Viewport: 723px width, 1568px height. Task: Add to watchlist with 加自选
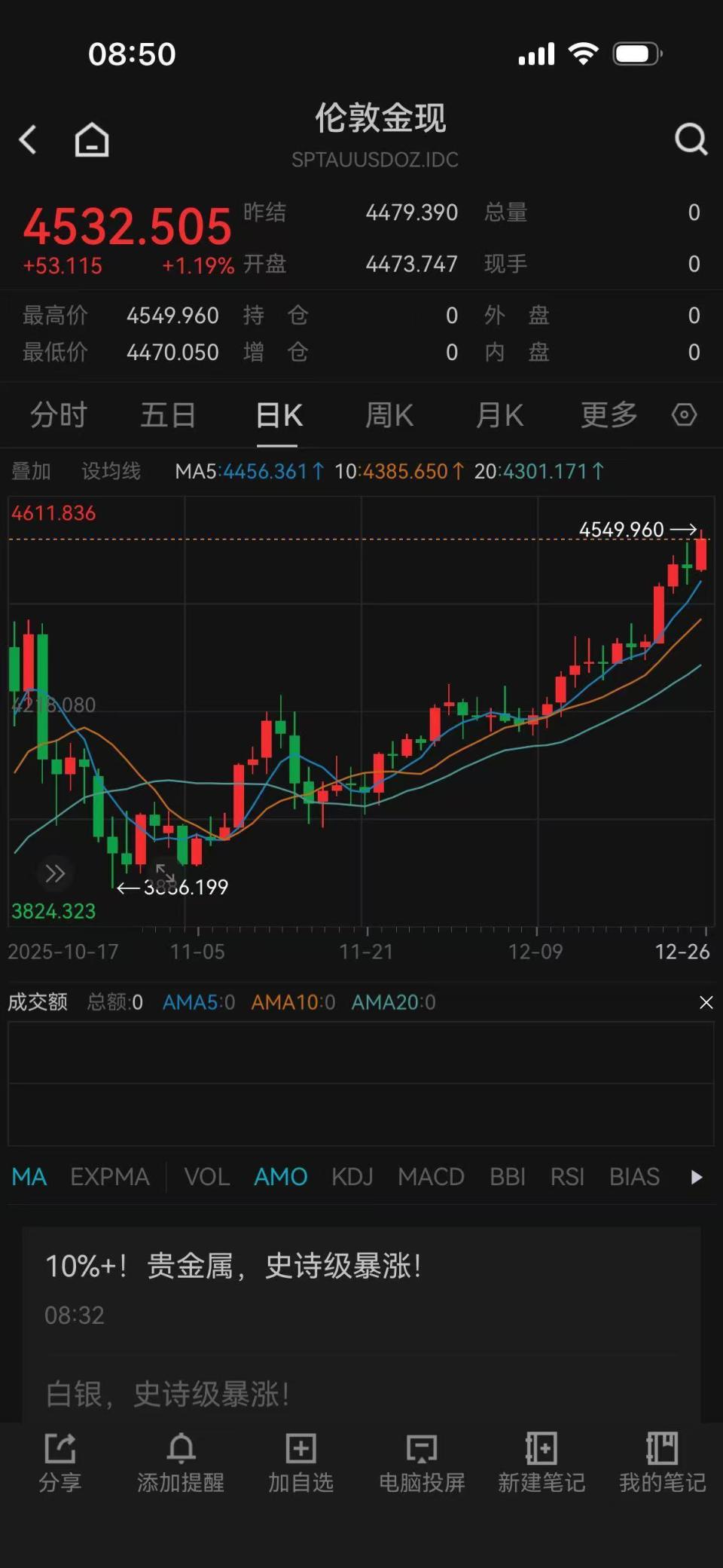point(300,1463)
